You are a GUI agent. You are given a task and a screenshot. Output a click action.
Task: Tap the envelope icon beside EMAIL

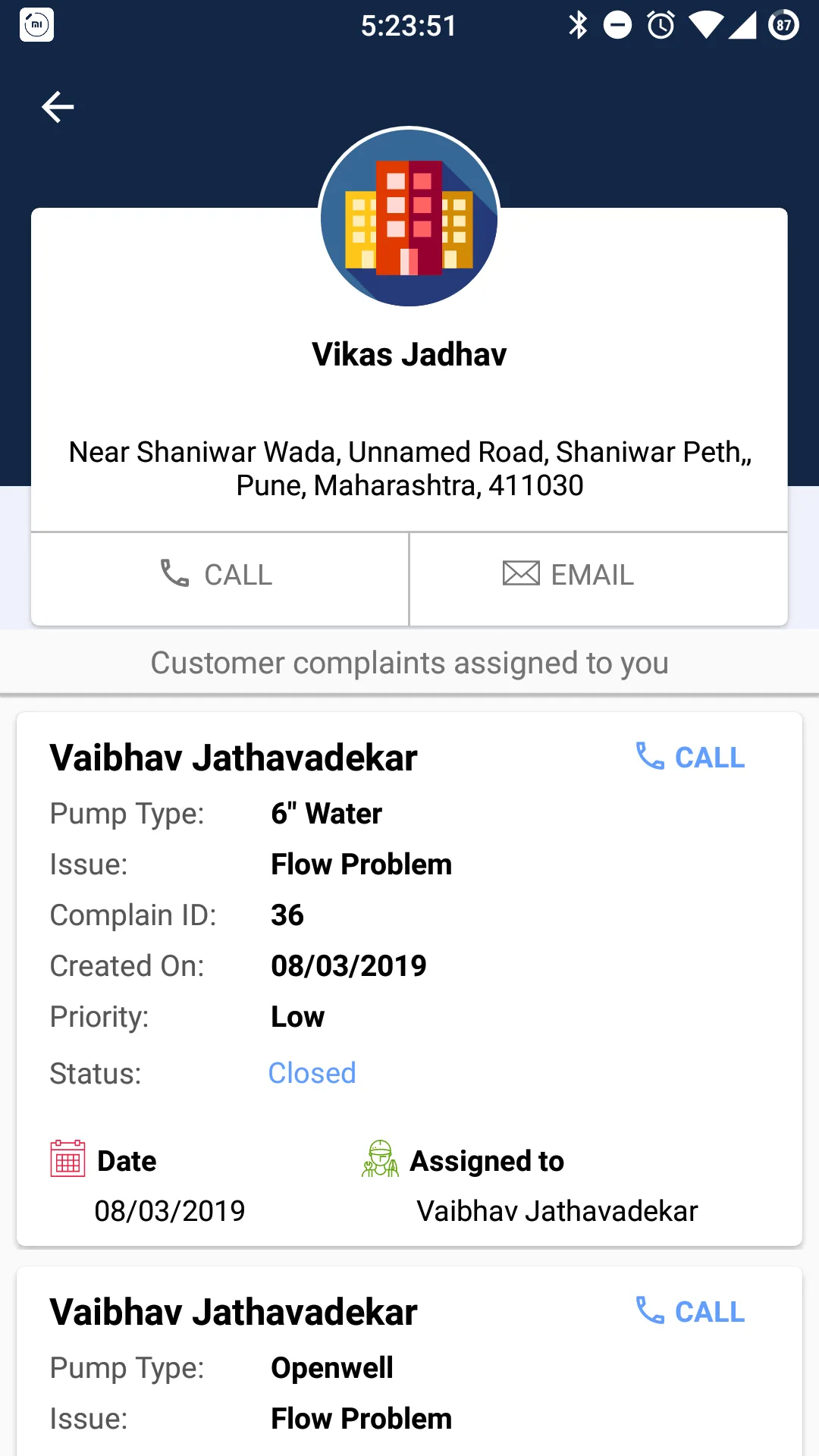click(520, 574)
